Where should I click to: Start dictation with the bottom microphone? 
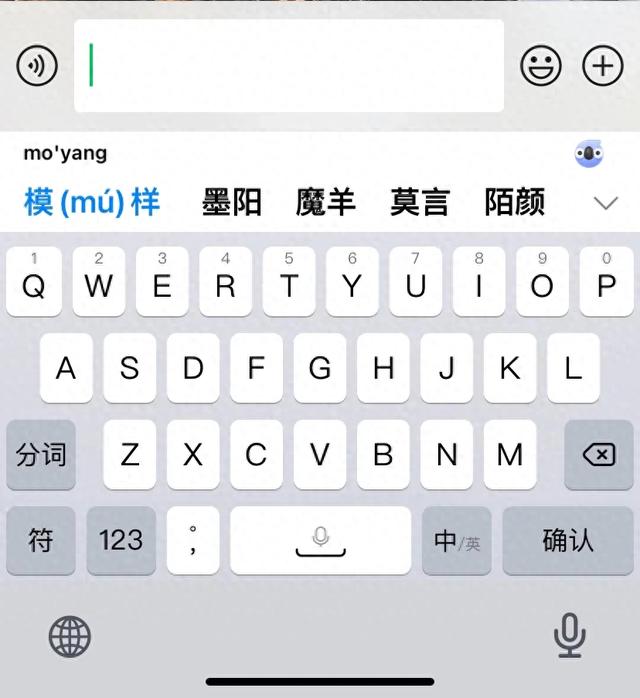570,635
